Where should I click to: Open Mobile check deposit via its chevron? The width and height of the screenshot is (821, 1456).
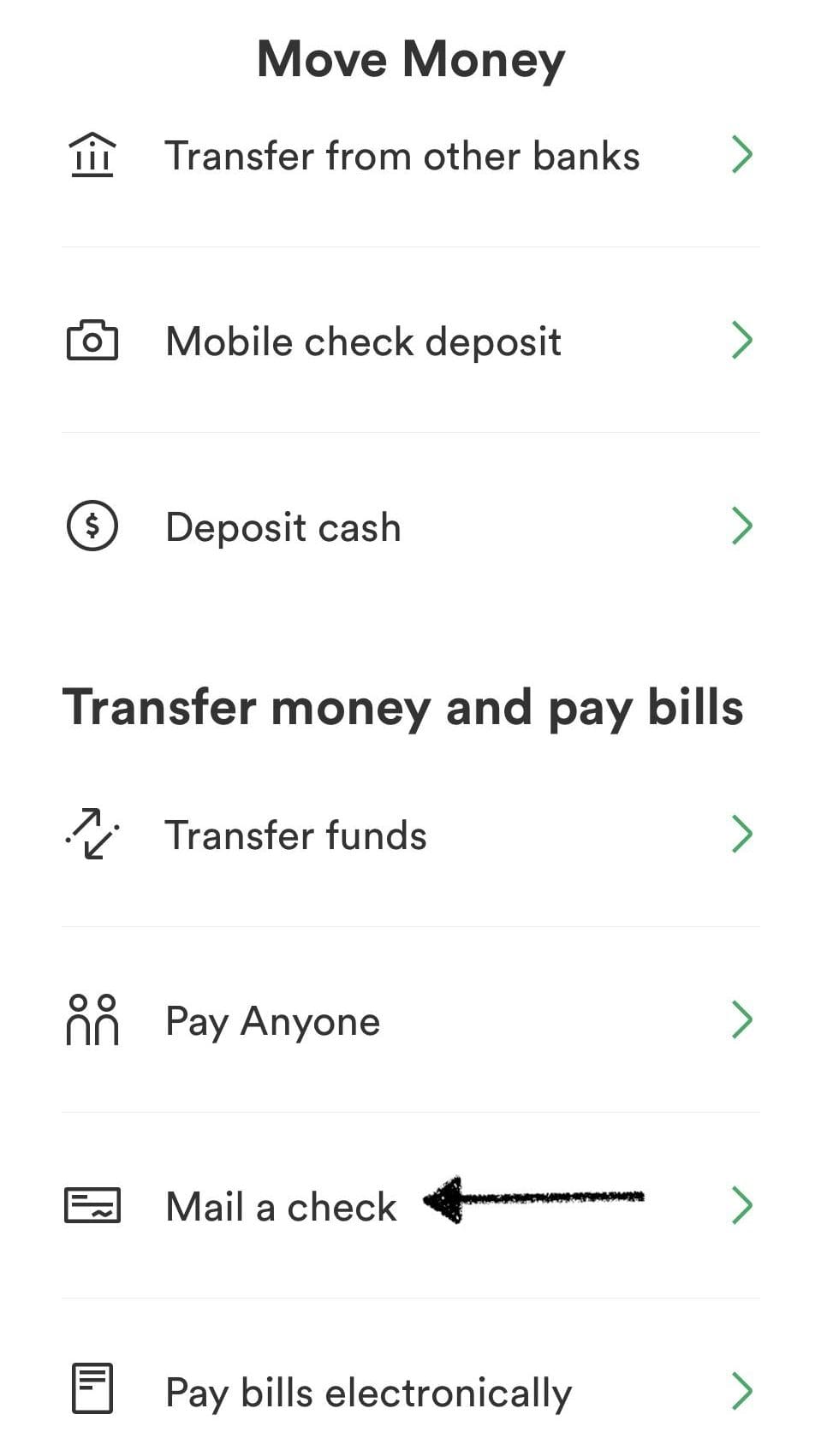click(x=744, y=340)
